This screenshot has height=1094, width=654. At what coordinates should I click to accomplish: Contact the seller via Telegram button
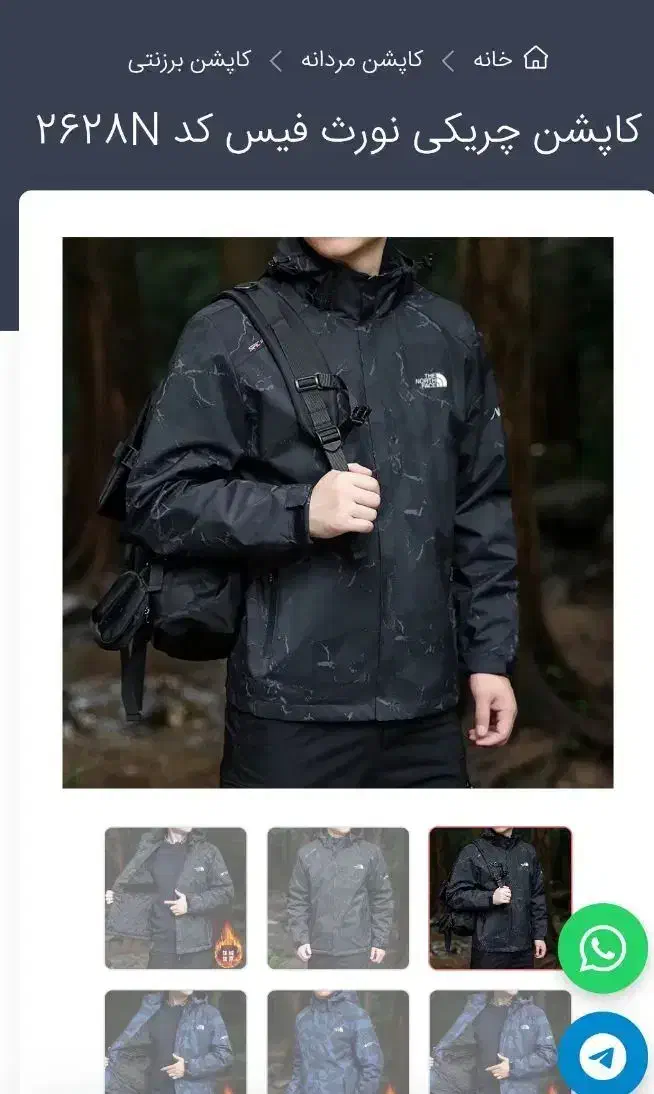point(603,1056)
